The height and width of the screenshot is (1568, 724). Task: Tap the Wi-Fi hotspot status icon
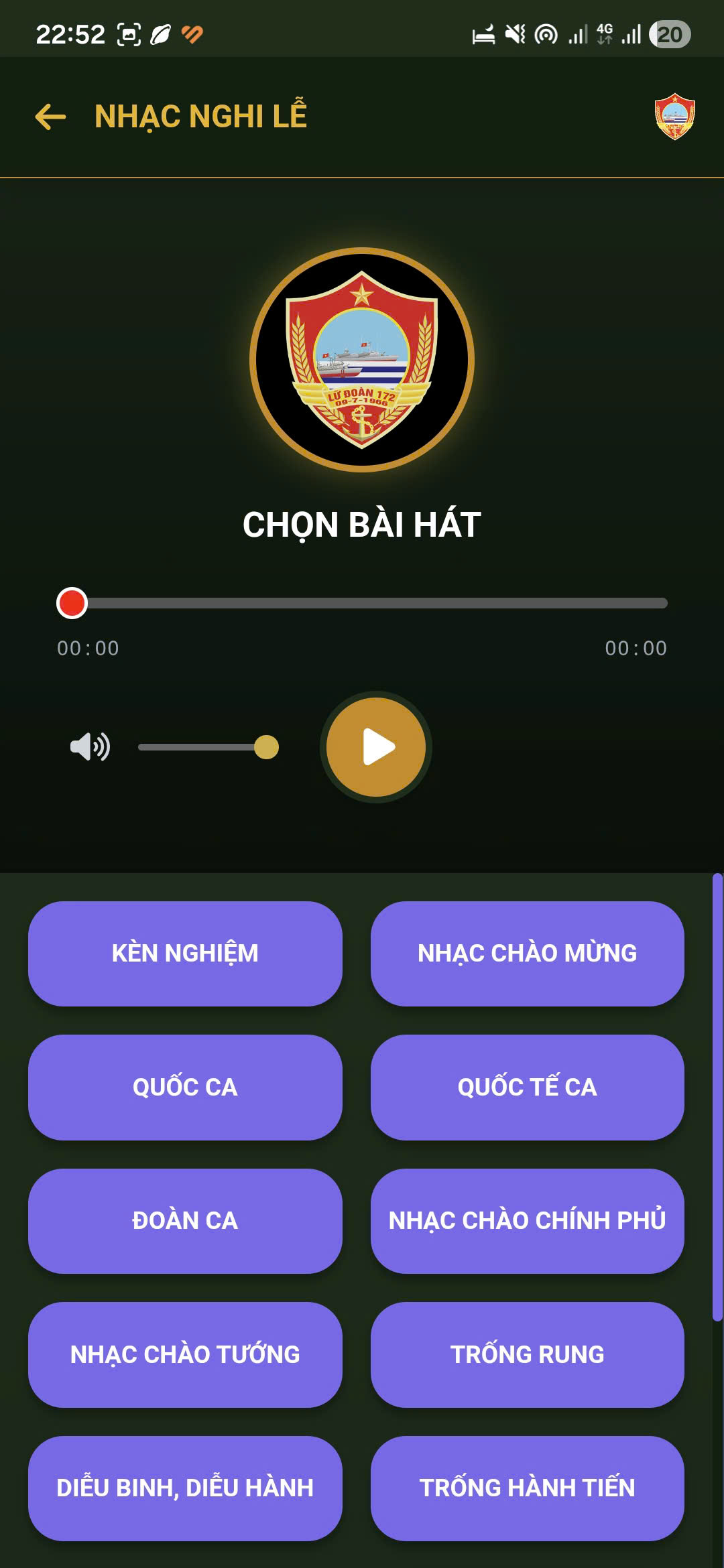544,34
